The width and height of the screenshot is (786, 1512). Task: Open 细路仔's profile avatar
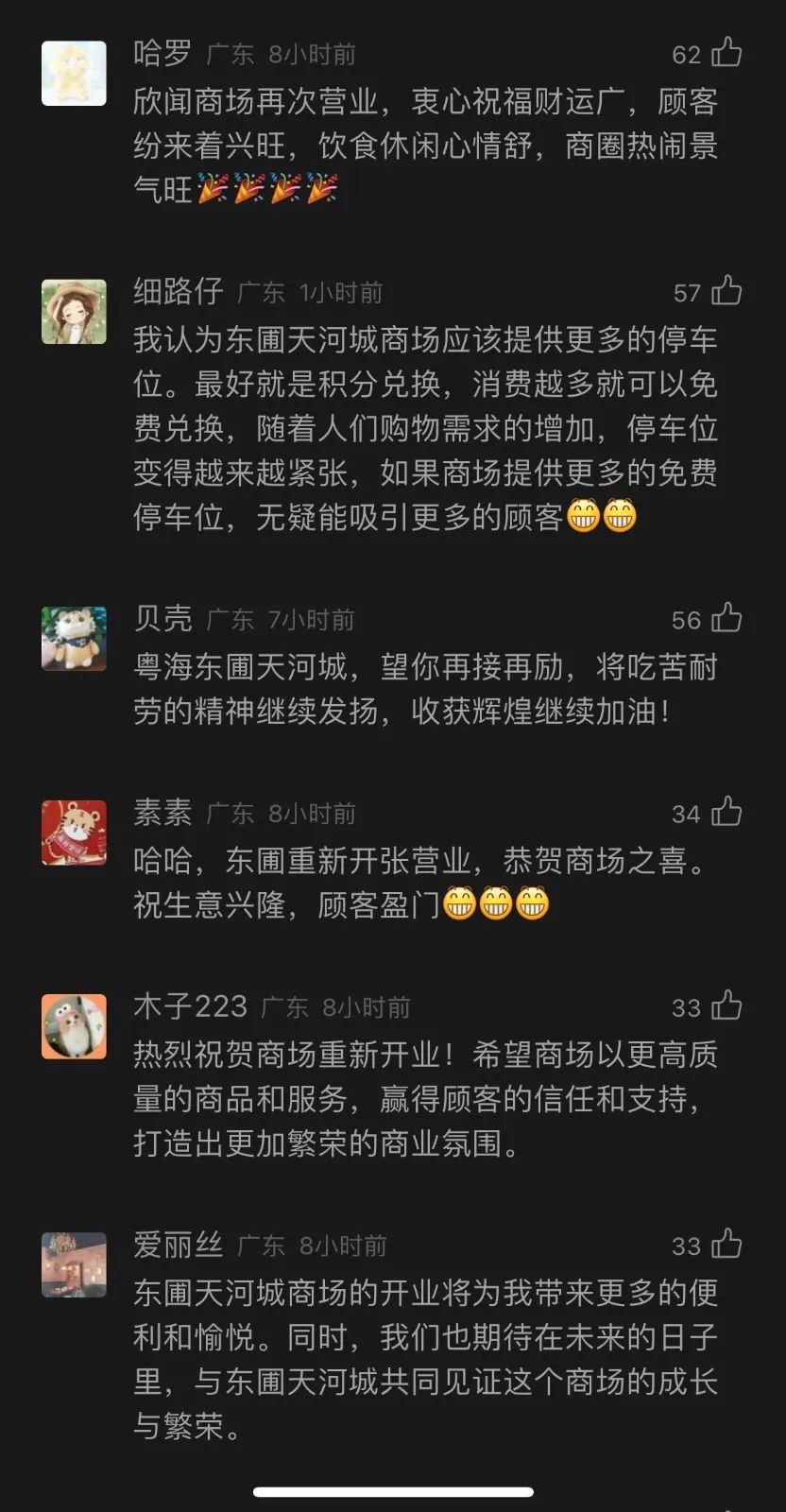74,312
